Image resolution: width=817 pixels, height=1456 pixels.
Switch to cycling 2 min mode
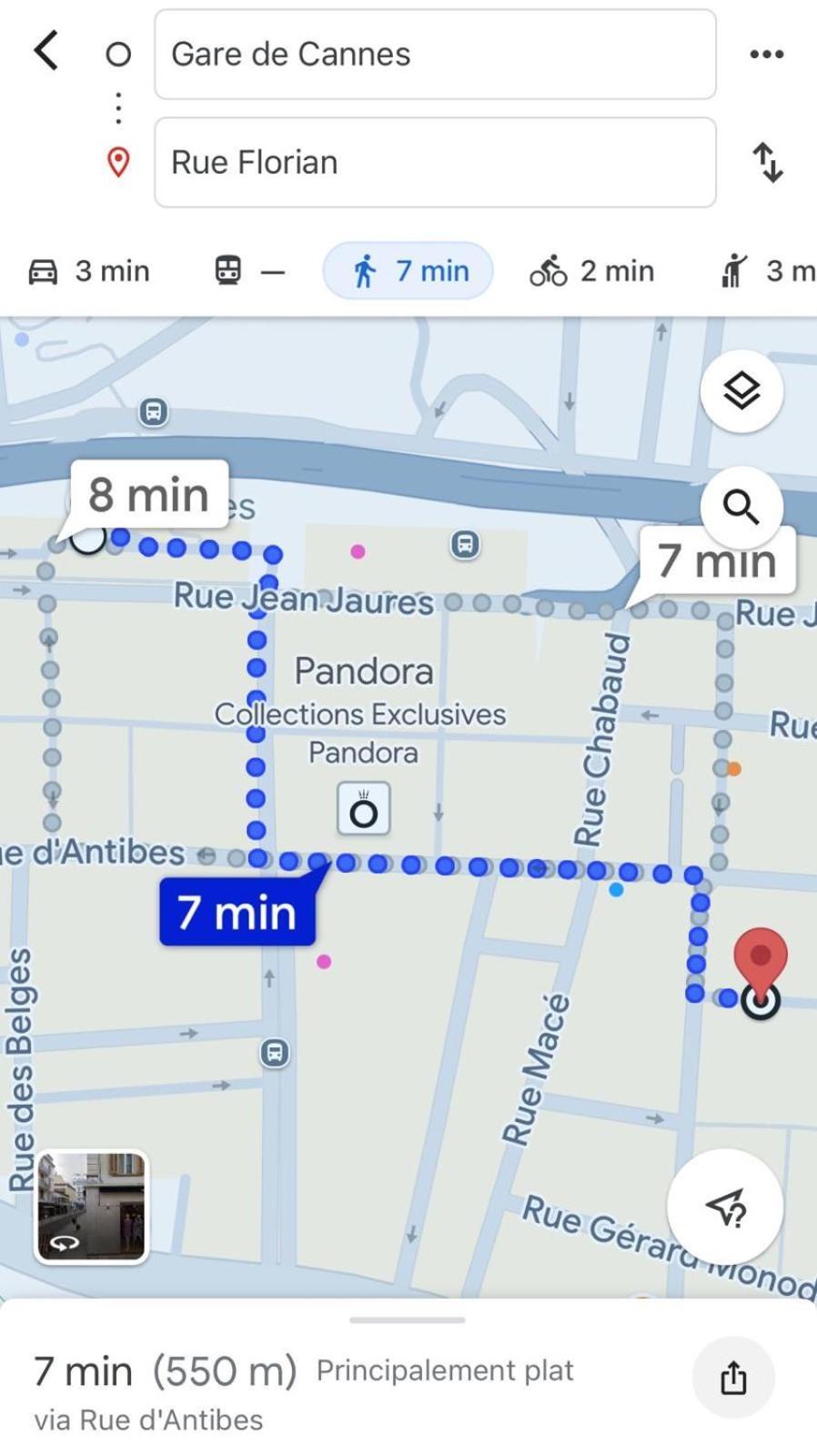click(591, 271)
